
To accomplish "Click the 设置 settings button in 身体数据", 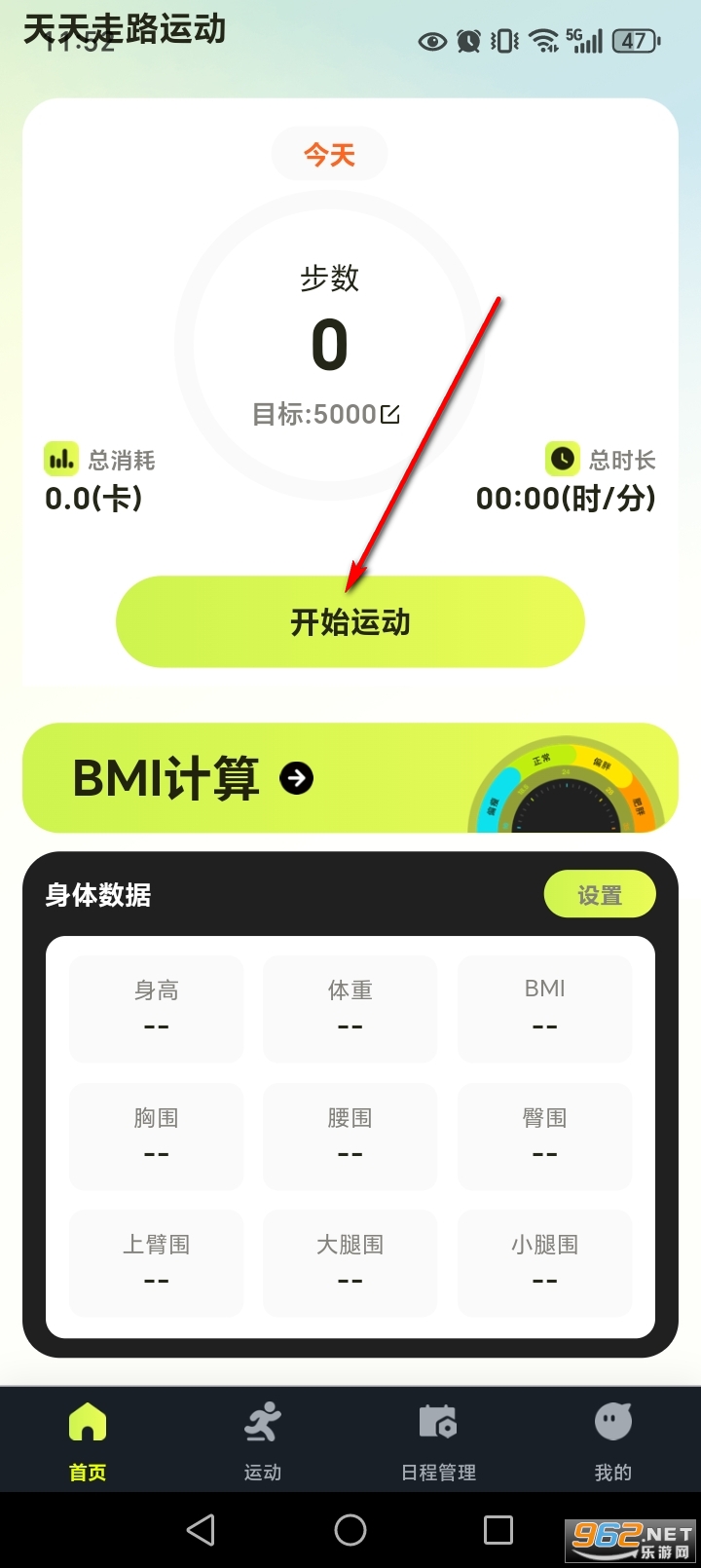I will pyautogui.click(x=600, y=893).
